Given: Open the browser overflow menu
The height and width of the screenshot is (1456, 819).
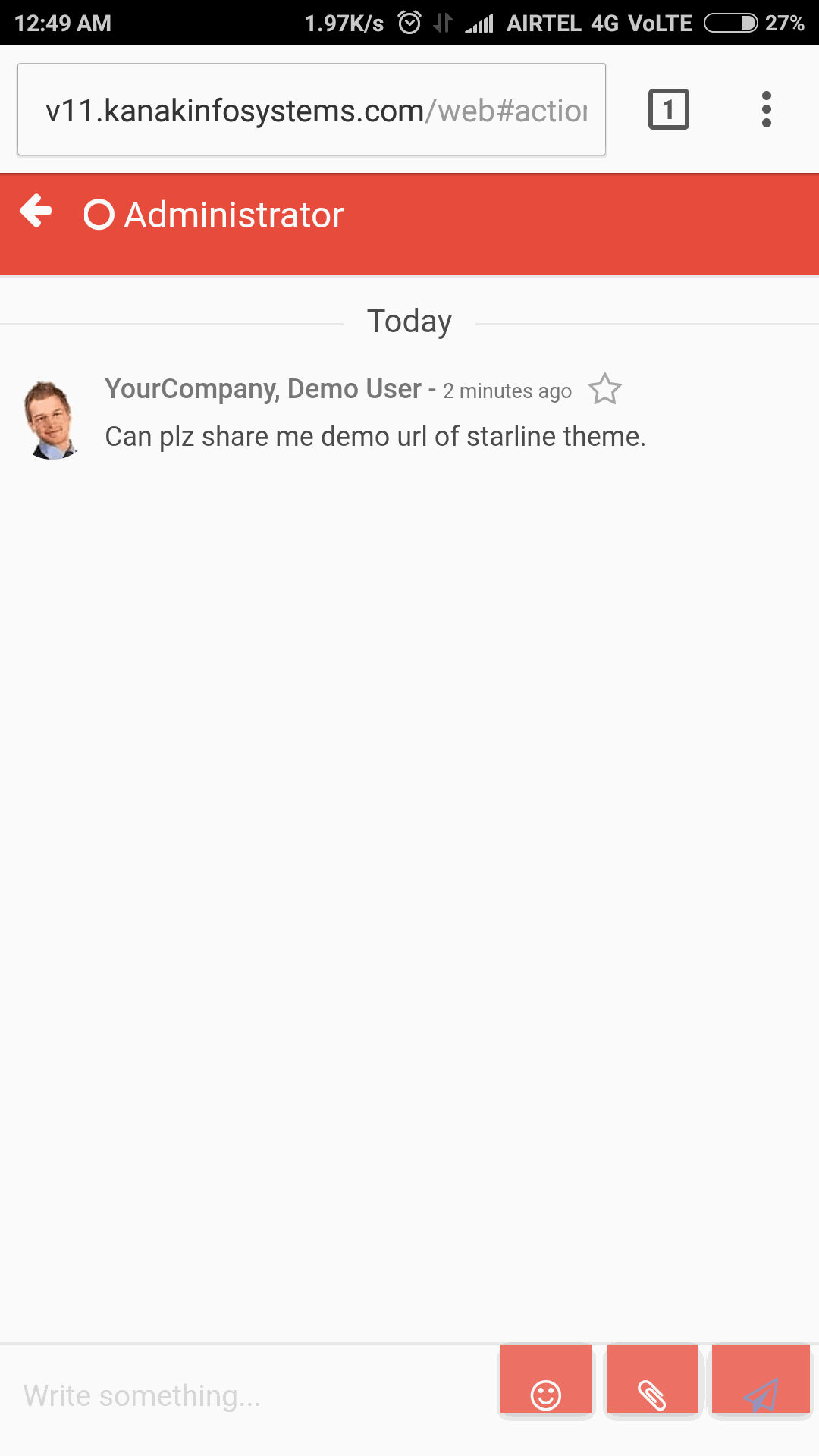Looking at the screenshot, I should point(766,110).
